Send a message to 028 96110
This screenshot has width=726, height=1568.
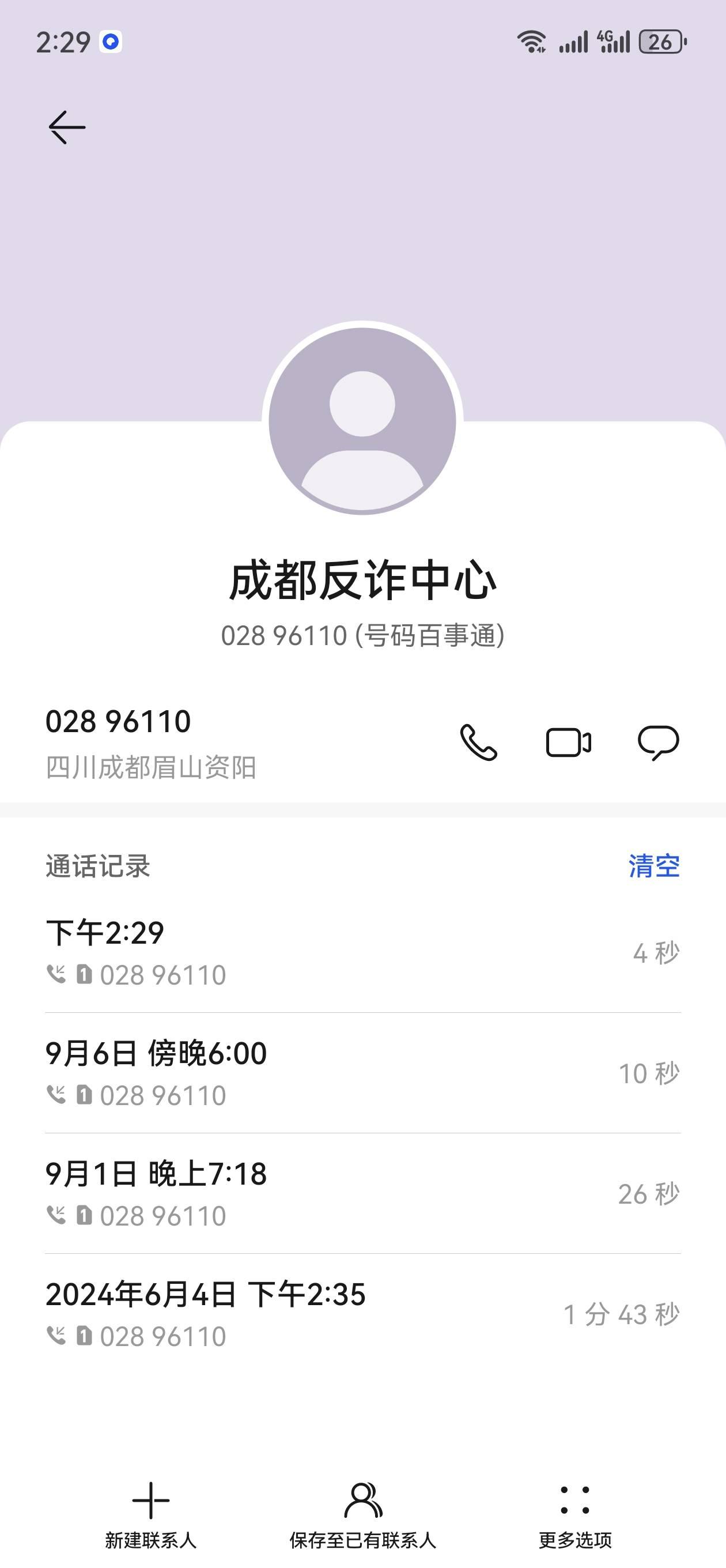[x=658, y=742]
